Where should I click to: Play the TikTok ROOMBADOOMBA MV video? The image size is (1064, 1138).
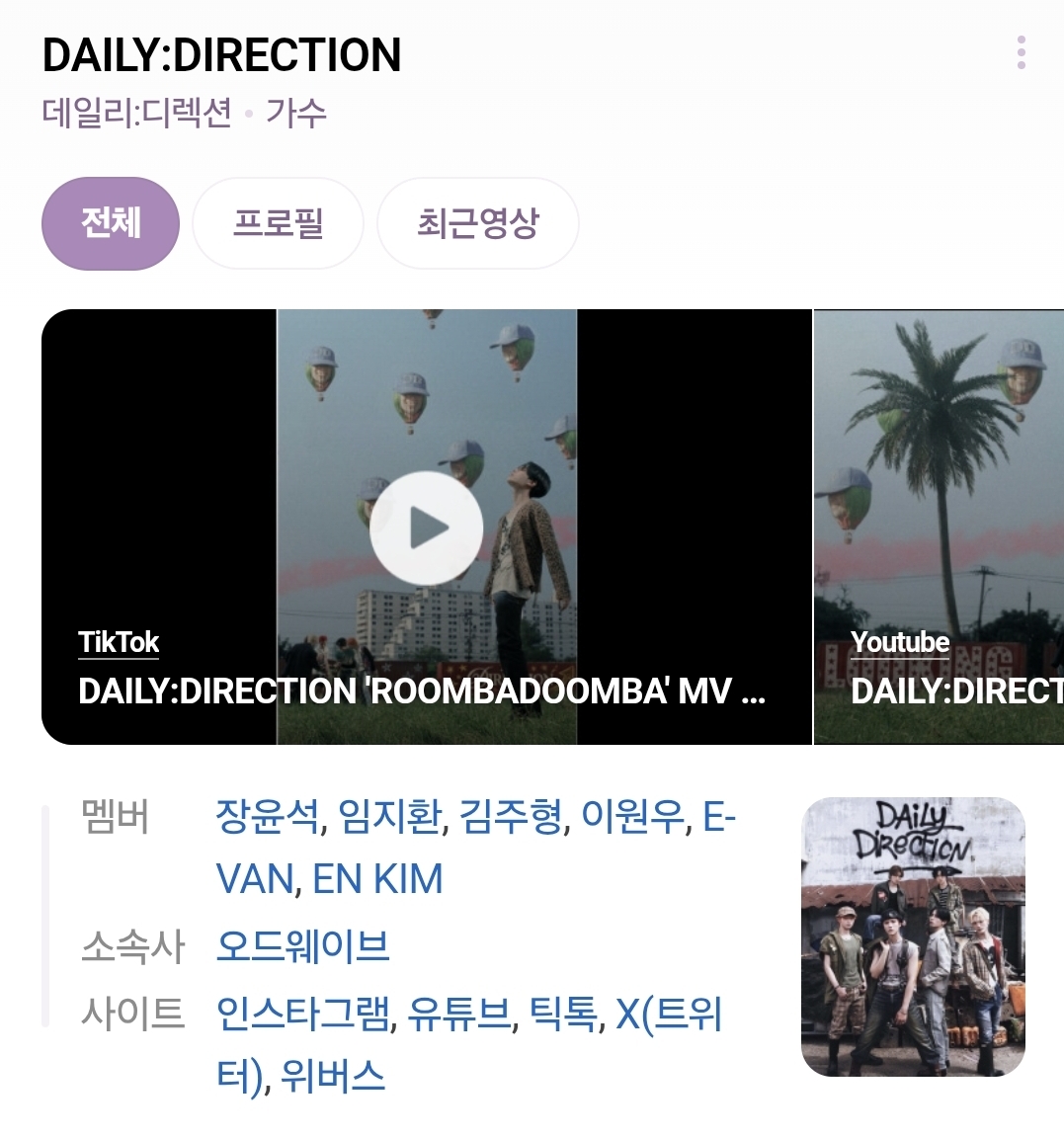coord(426,528)
